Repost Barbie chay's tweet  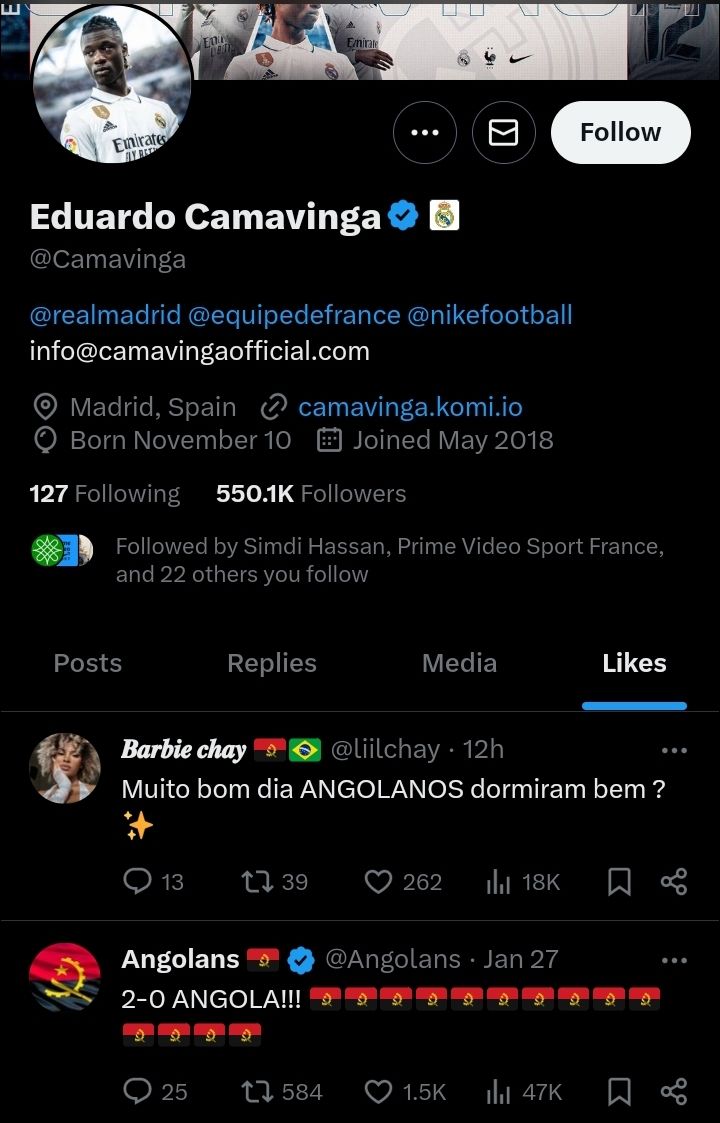tap(257, 881)
